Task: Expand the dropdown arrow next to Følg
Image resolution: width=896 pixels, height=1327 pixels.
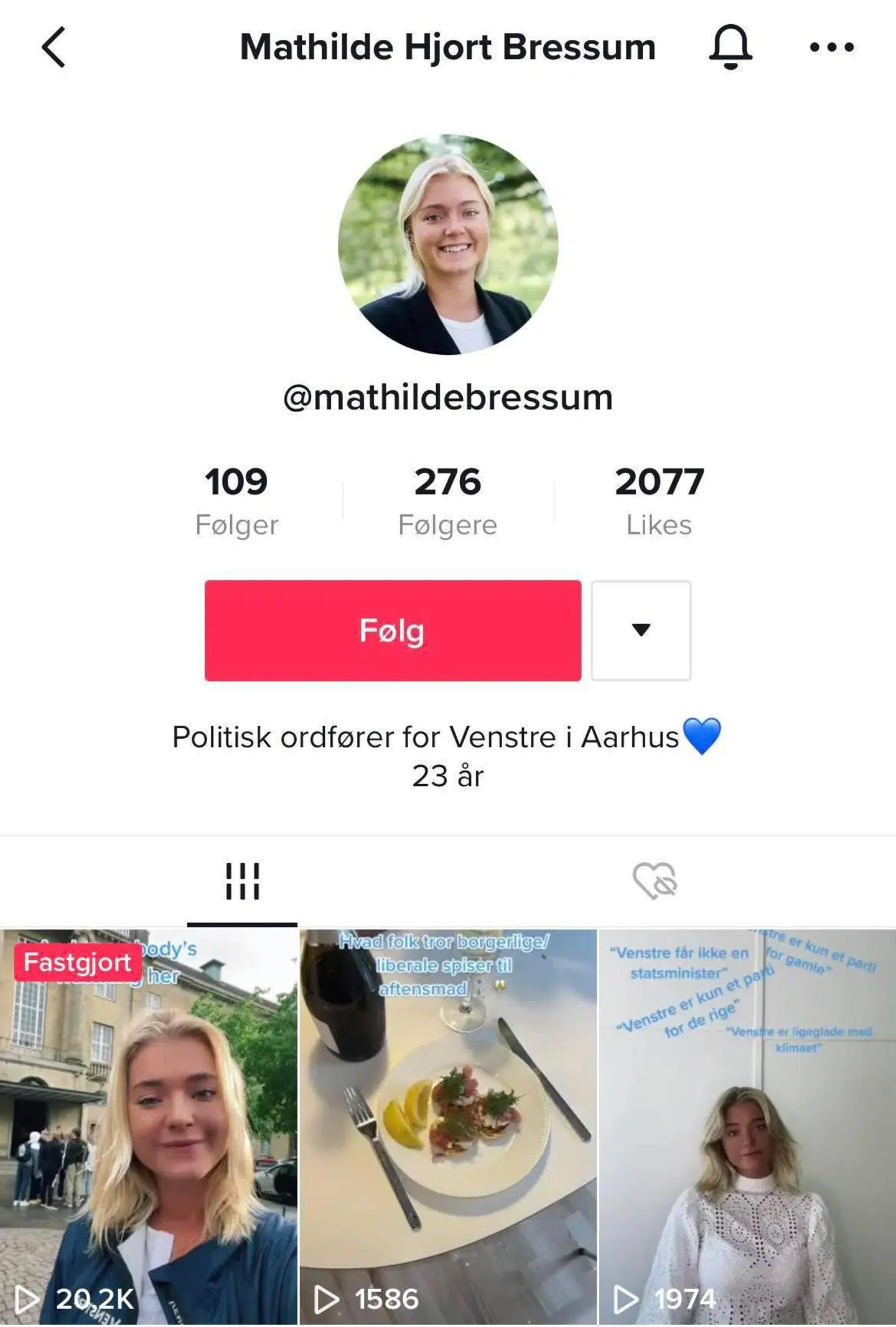Action: (641, 630)
